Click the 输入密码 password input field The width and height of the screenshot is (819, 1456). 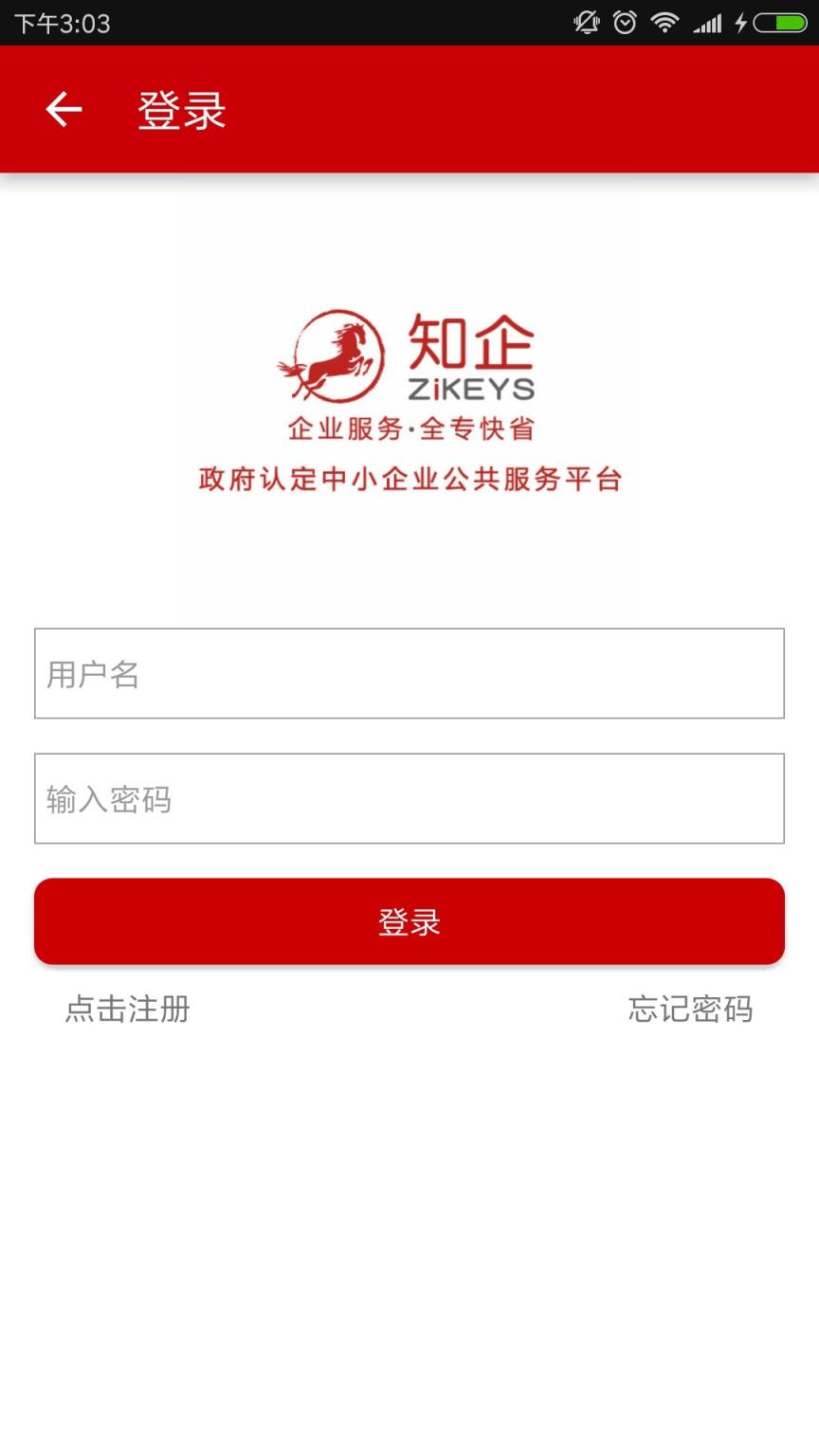tap(409, 798)
